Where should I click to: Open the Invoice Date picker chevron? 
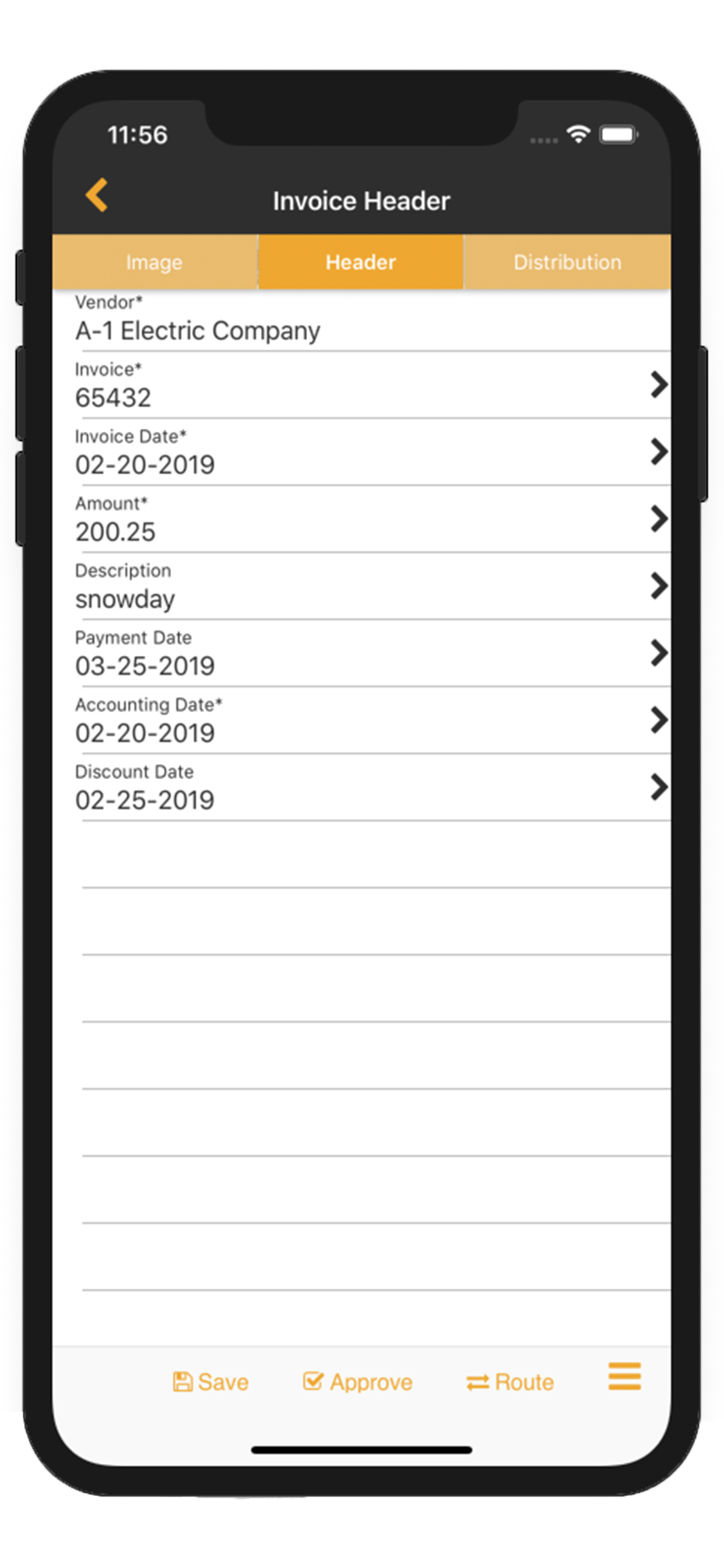click(x=659, y=453)
